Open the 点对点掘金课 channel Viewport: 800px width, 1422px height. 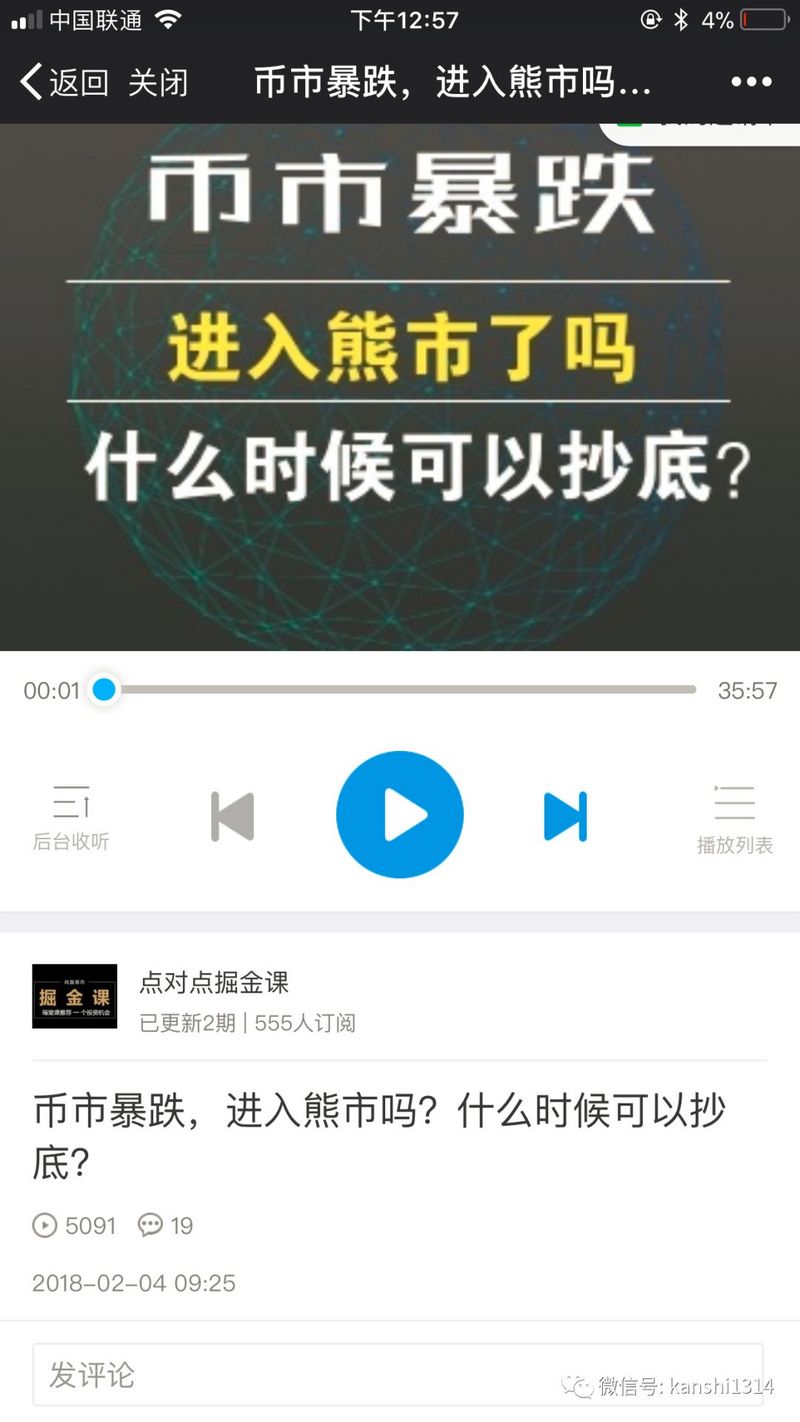pos(213,982)
